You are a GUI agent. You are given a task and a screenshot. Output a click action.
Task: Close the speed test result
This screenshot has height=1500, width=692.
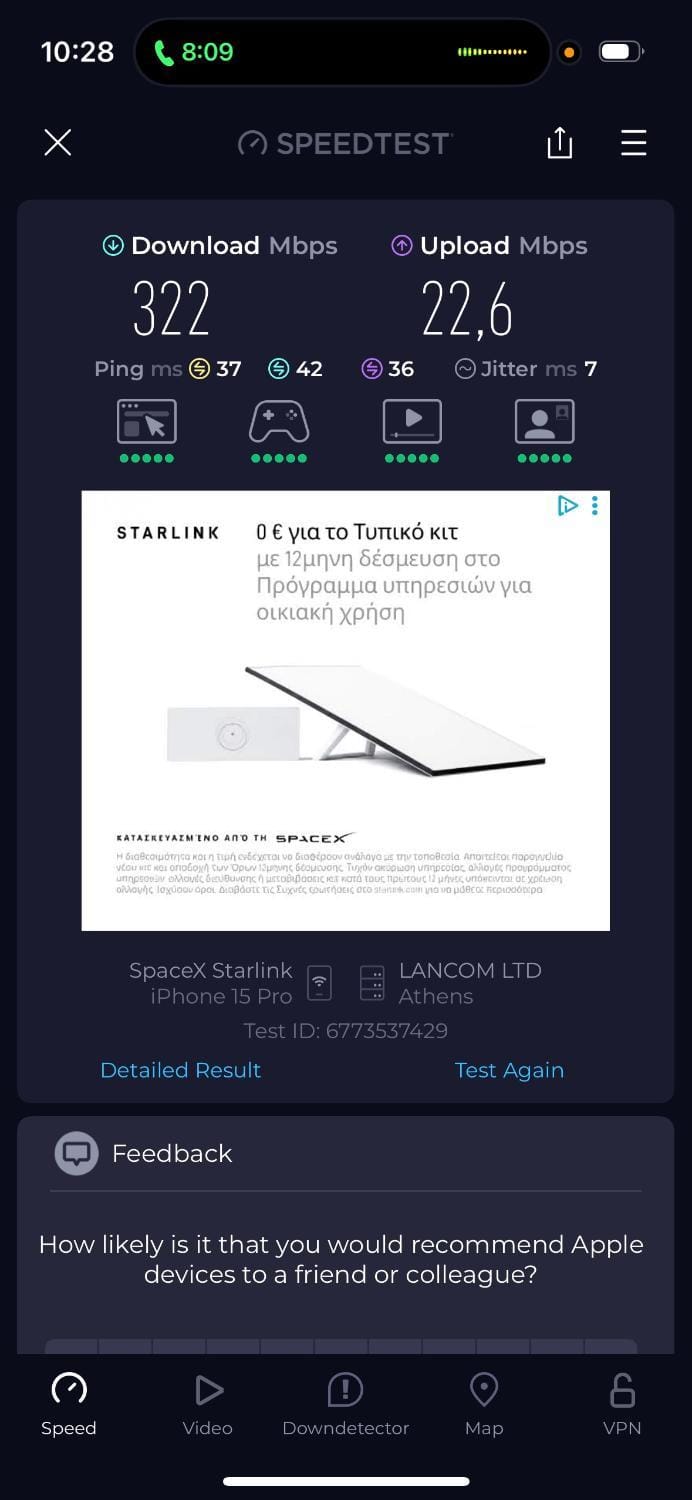[x=58, y=143]
